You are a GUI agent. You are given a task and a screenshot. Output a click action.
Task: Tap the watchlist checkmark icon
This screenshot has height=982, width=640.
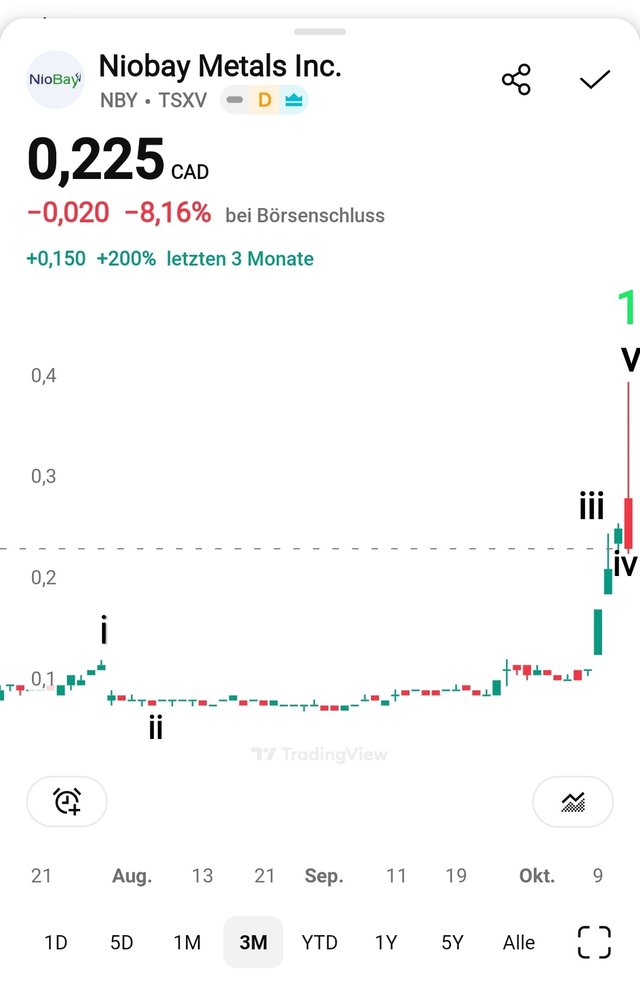coord(595,80)
